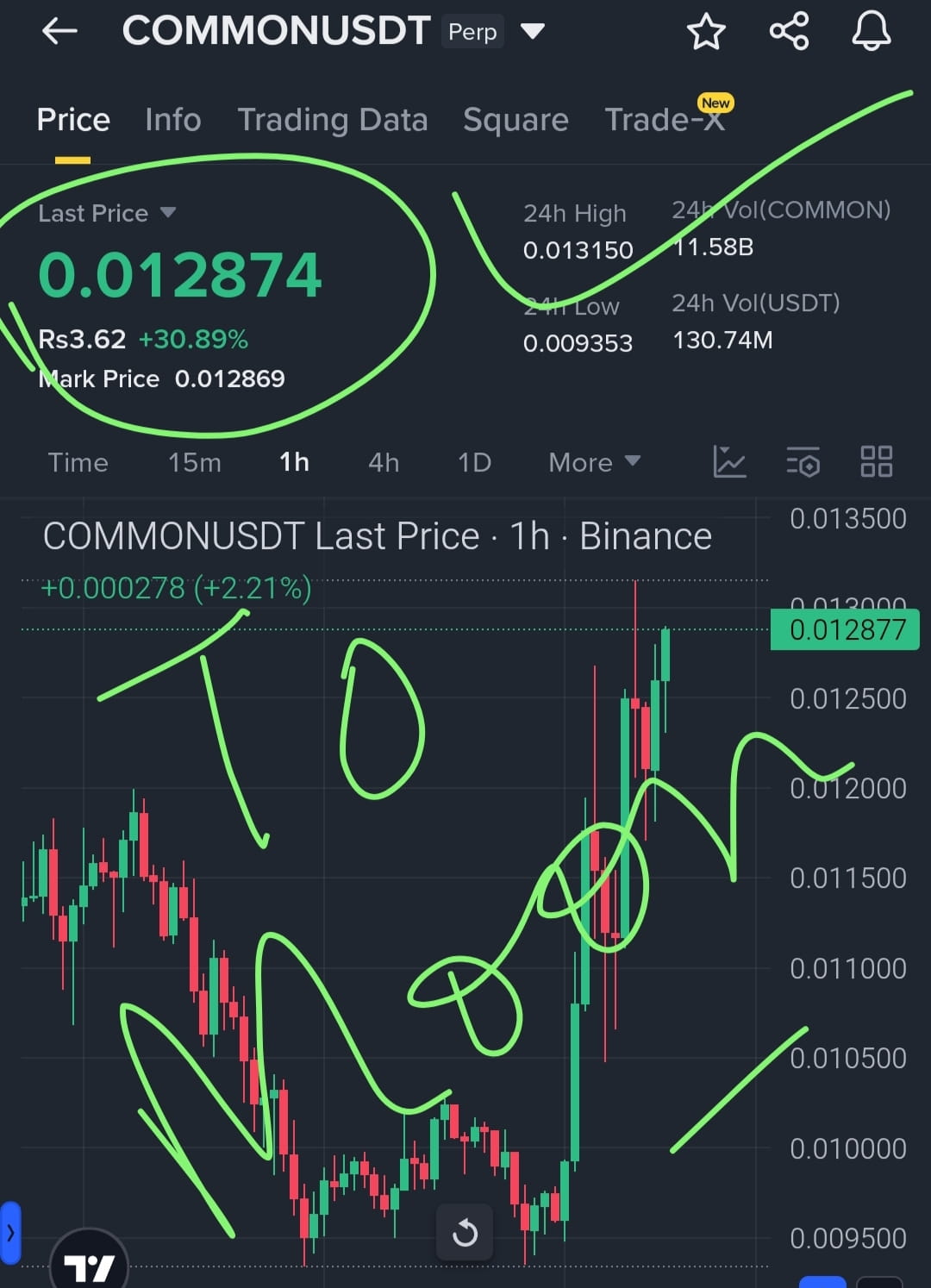Click the Trade-X link with New badge

664,120
